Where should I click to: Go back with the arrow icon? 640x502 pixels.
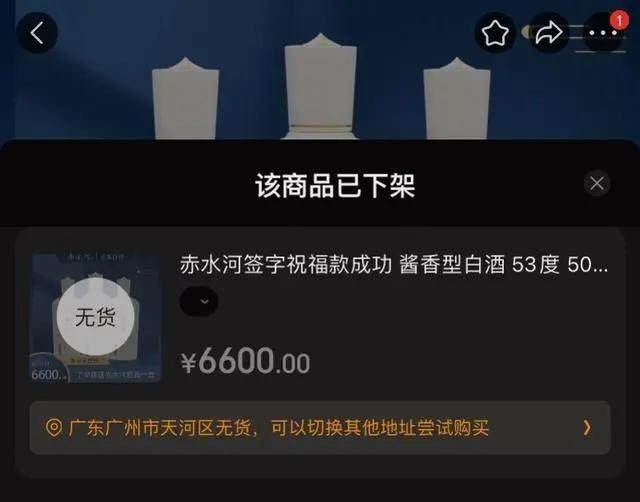[x=37, y=33]
